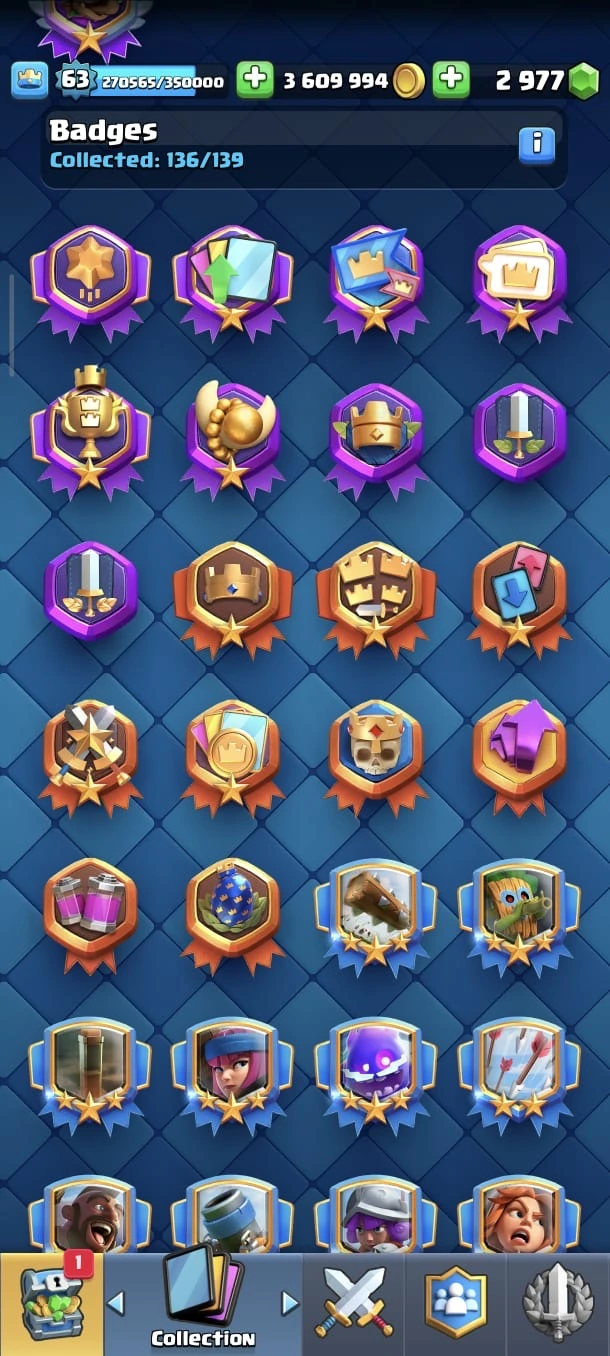View the purple ghost card mastery badge
The height and width of the screenshot is (1356, 610).
(x=376, y=1066)
